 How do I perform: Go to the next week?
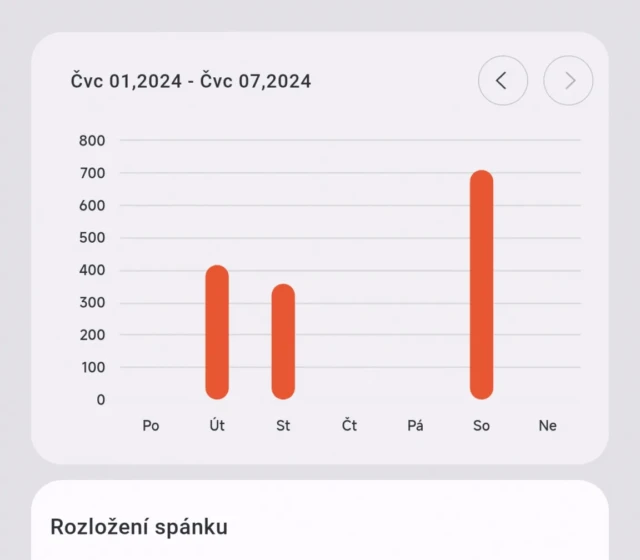pyautogui.click(x=568, y=81)
